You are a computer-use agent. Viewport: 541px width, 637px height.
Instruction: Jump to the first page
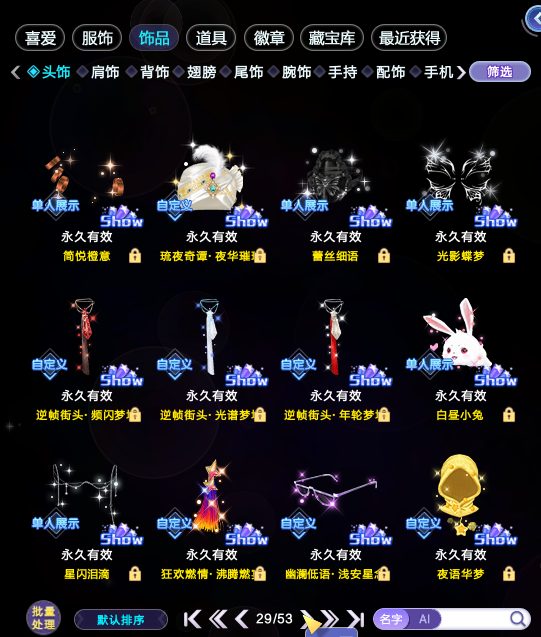click(192, 619)
